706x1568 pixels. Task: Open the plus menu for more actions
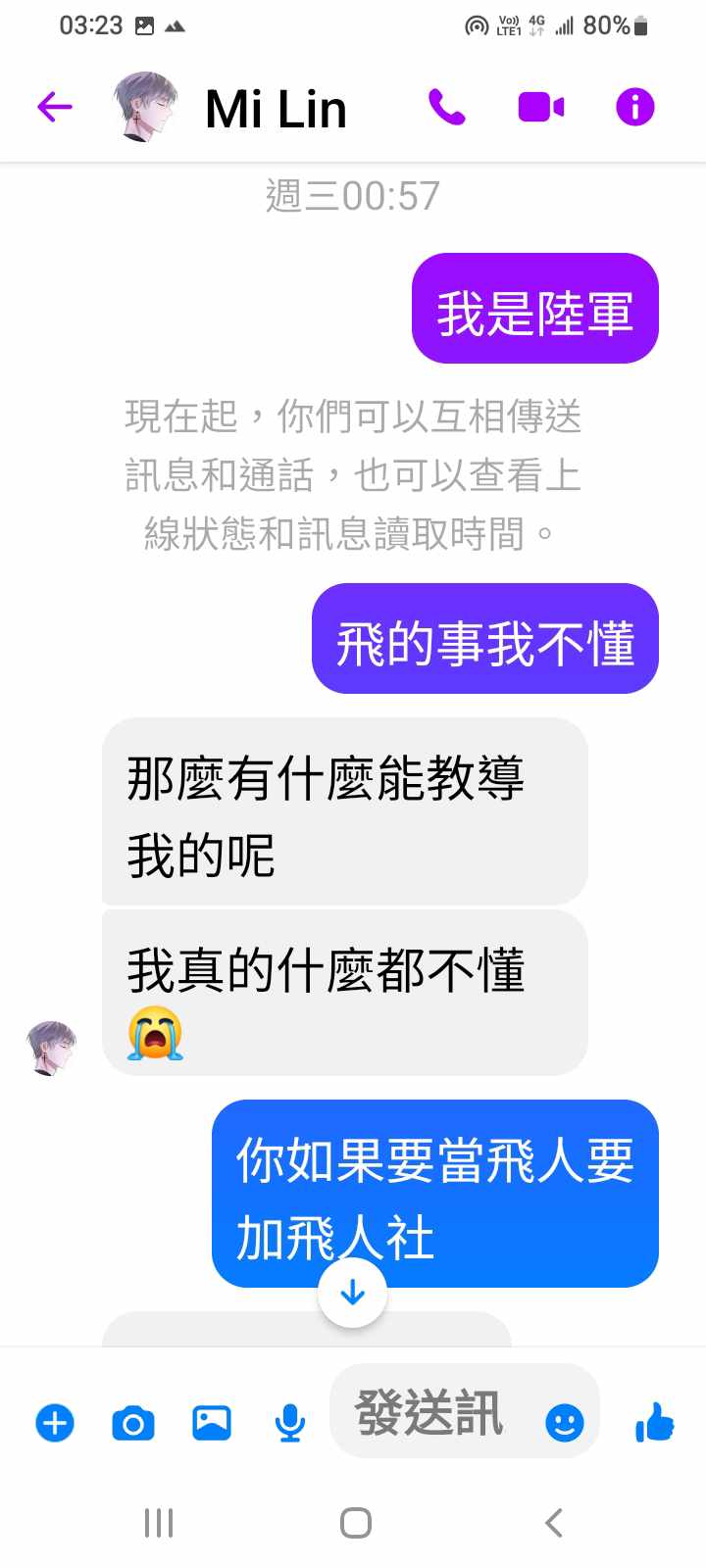[55, 1422]
